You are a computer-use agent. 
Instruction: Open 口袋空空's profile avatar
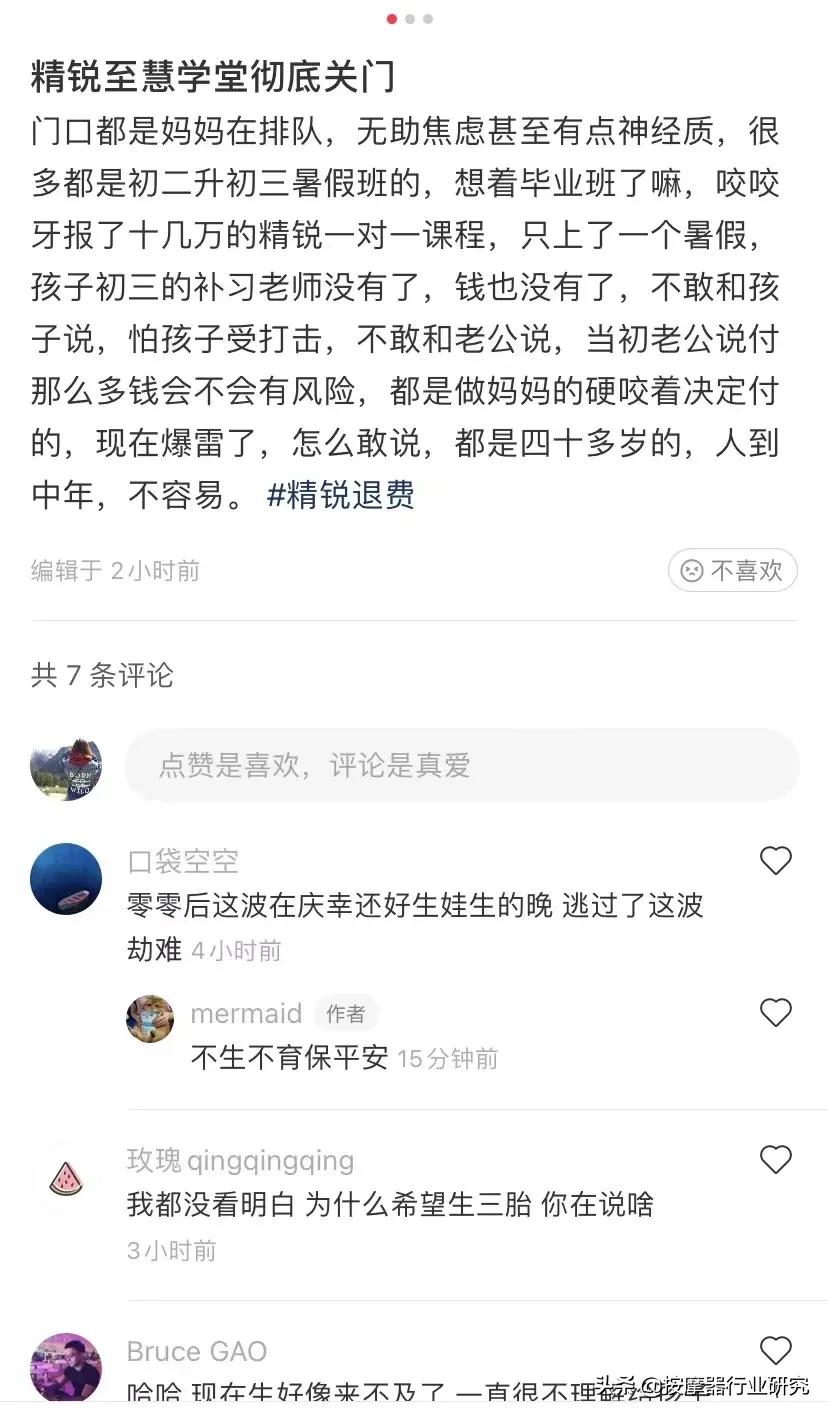66,879
